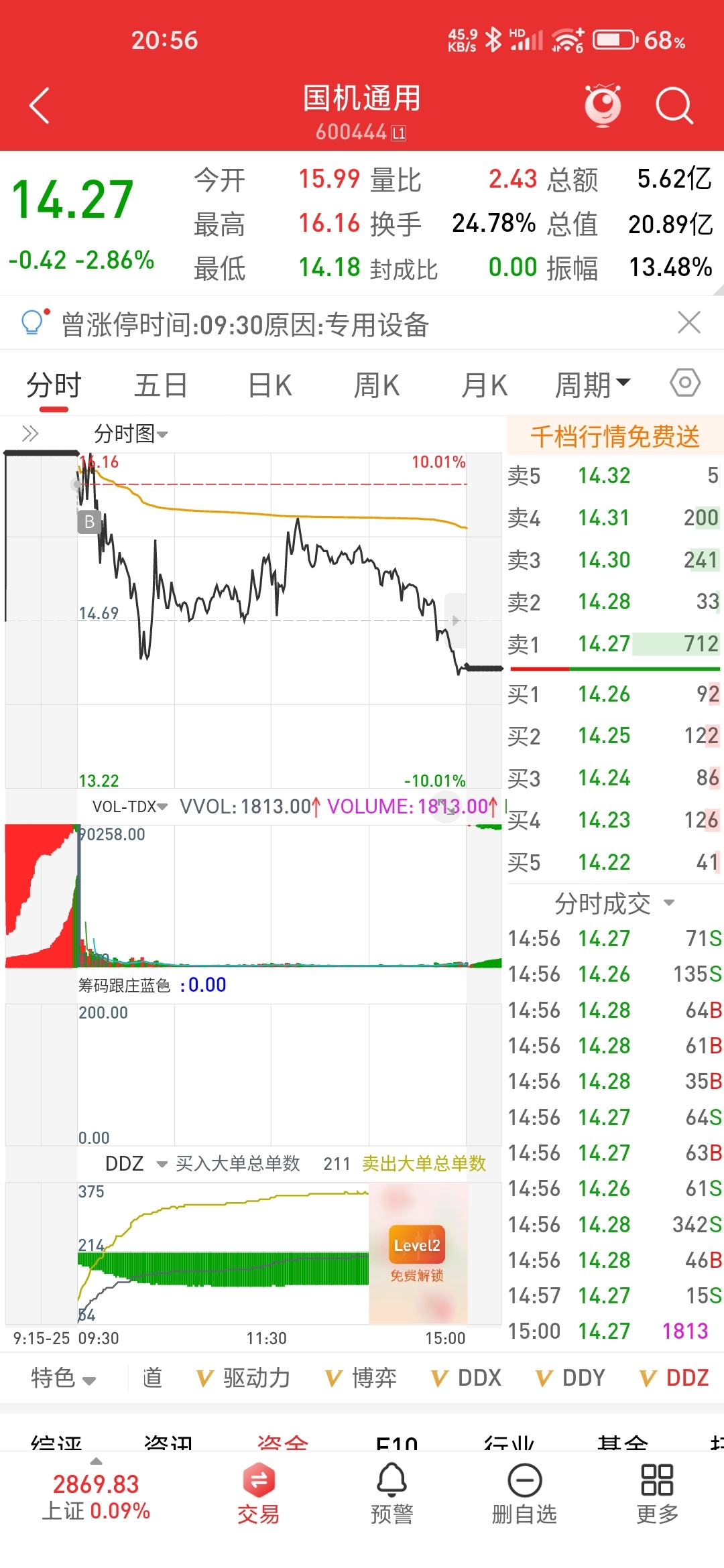Open chart settings hexagon icon

tap(684, 383)
